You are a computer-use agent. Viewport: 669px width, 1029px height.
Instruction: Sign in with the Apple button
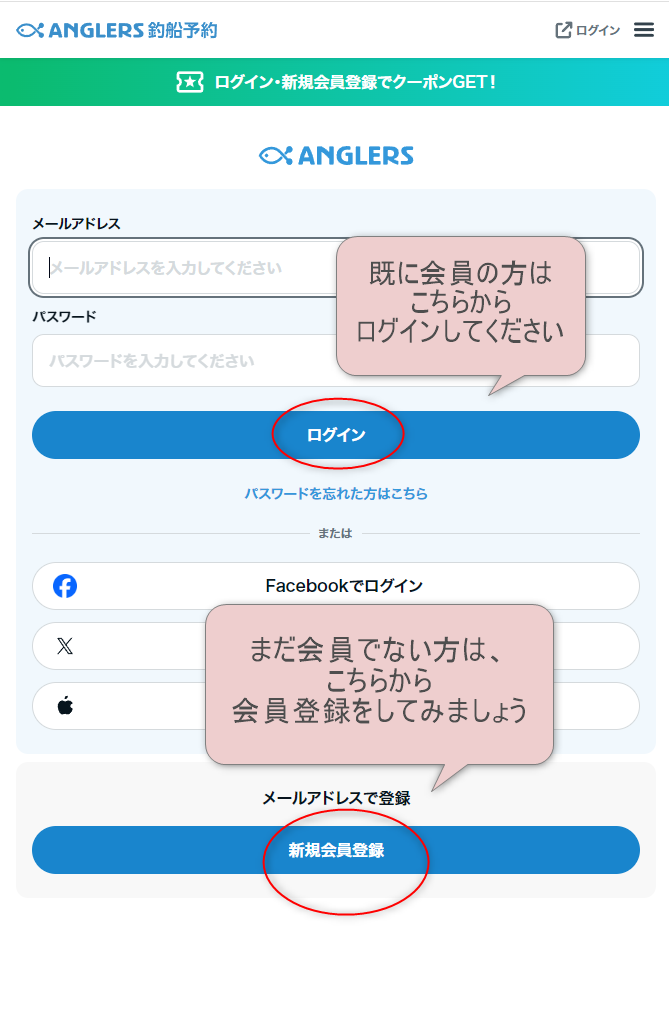click(120, 706)
